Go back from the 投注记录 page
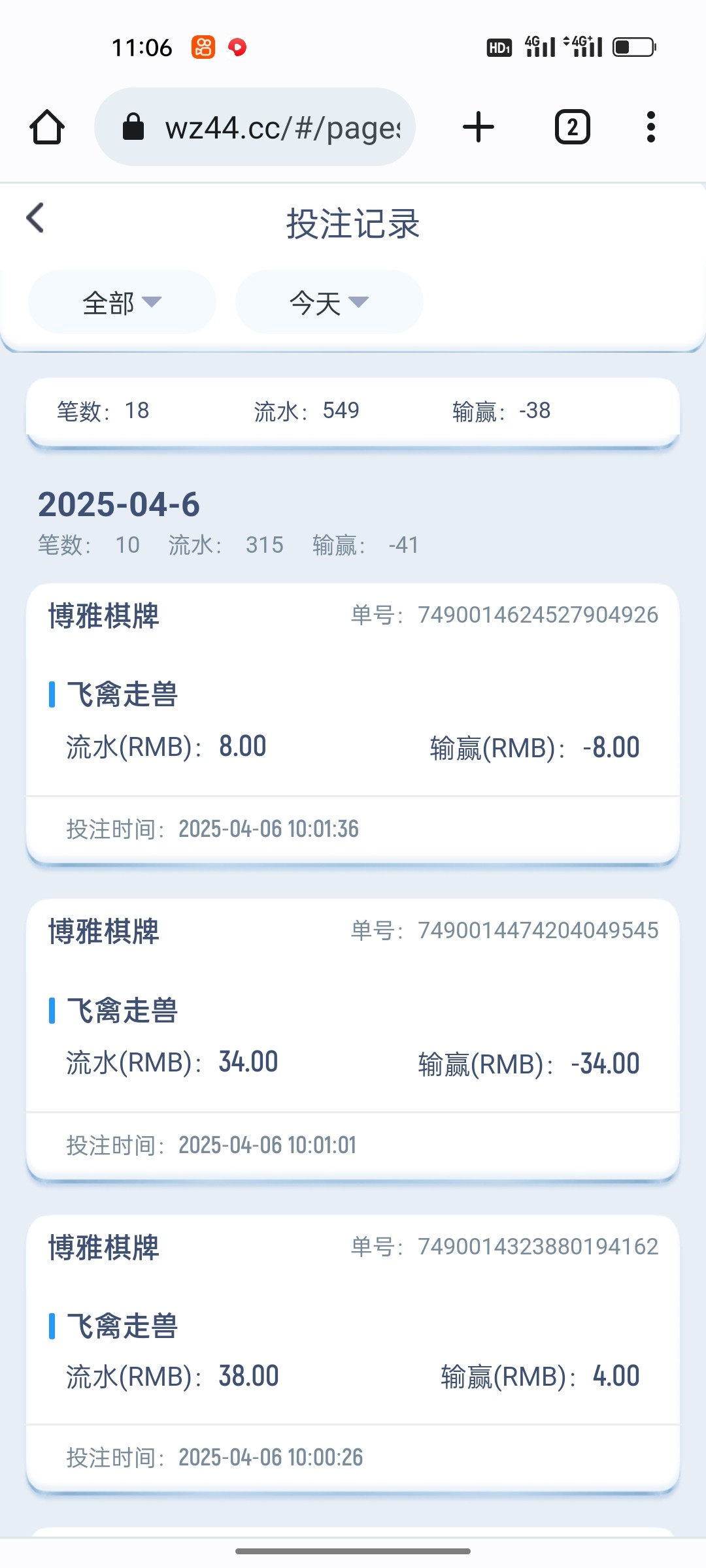Image resolution: width=706 pixels, height=1568 pixels. click(x=35, y=218)
